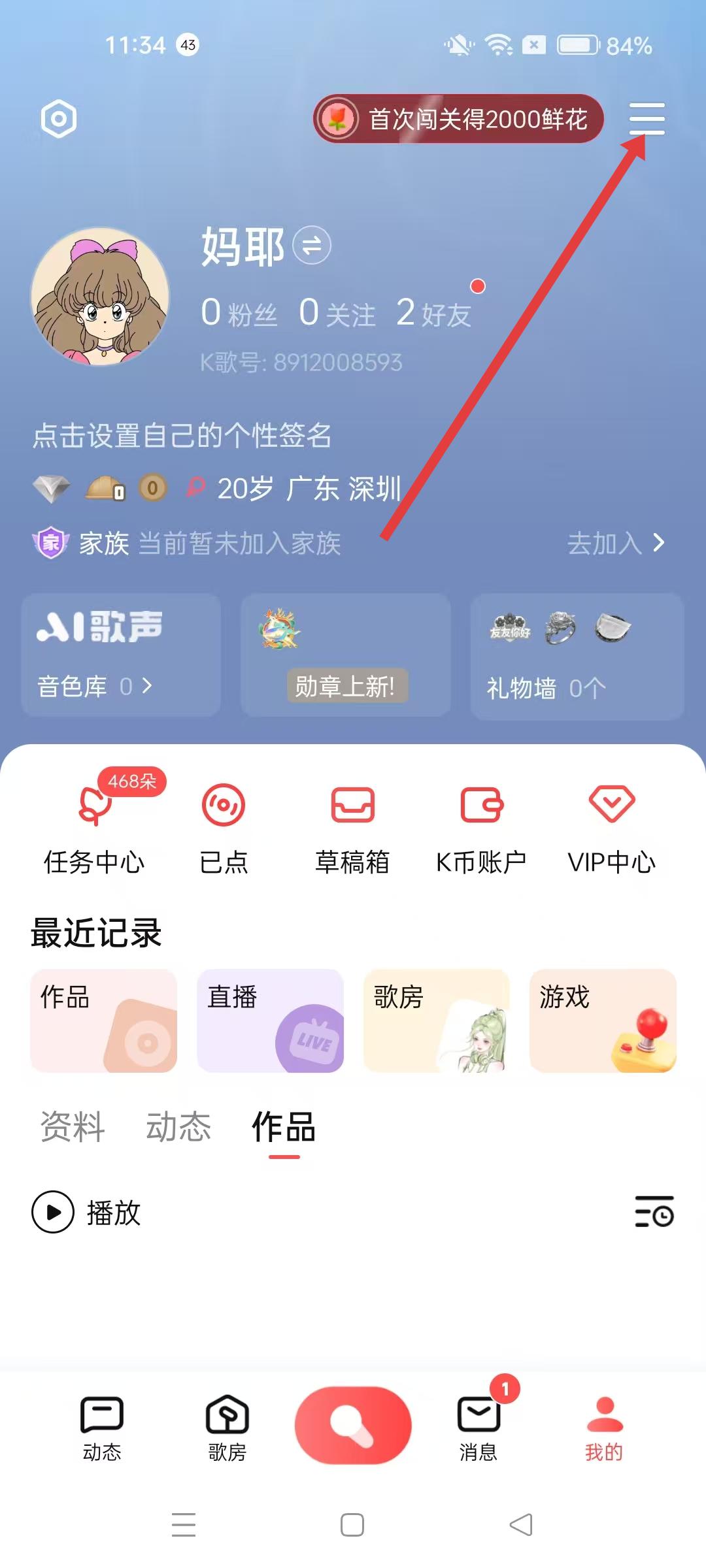Open the 草稿箱 drafts box
706x1568 pixels.
[x=352, y=826]
